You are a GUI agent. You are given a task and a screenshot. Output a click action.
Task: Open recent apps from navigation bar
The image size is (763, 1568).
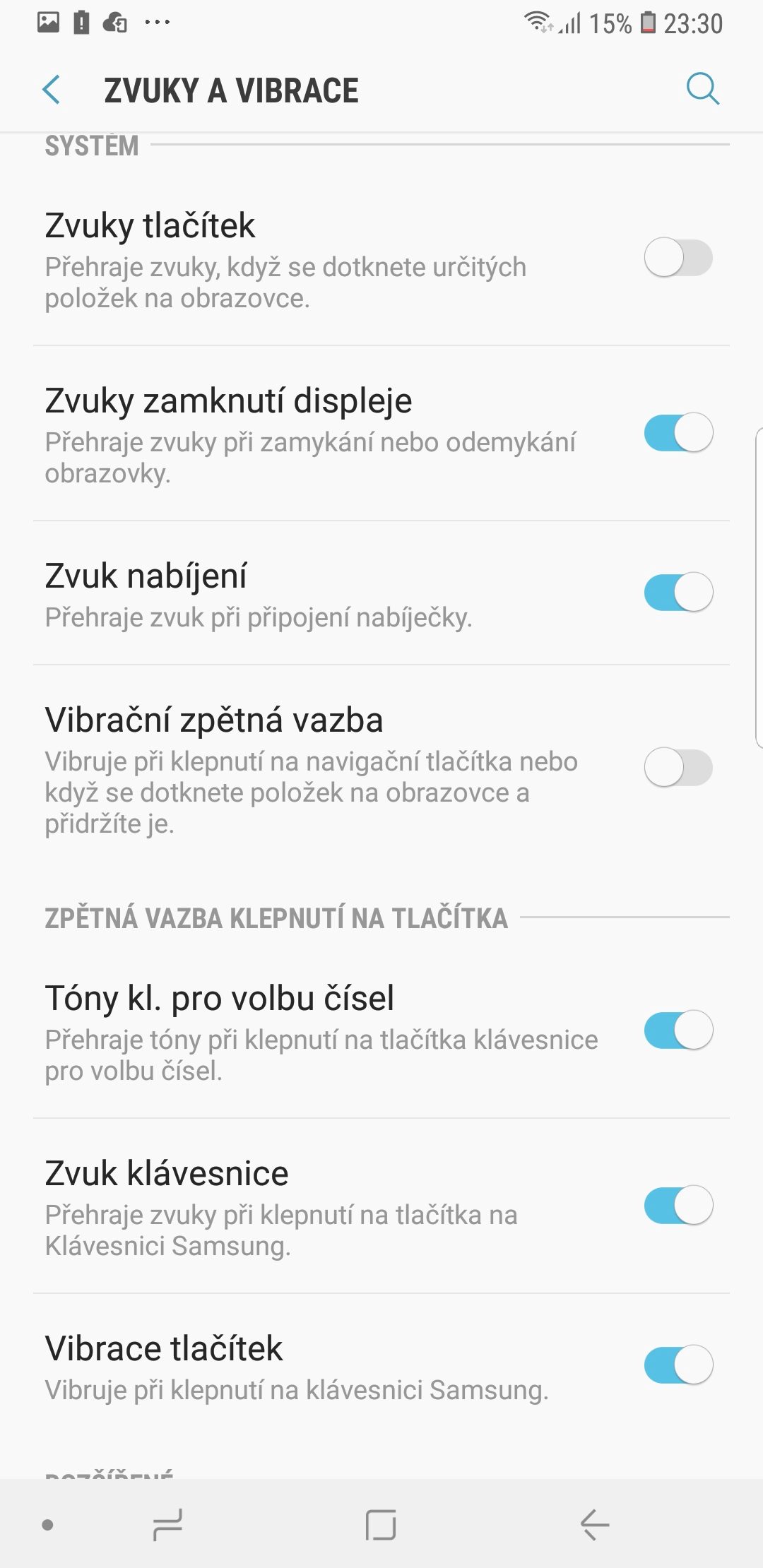tap(167, 1525)
